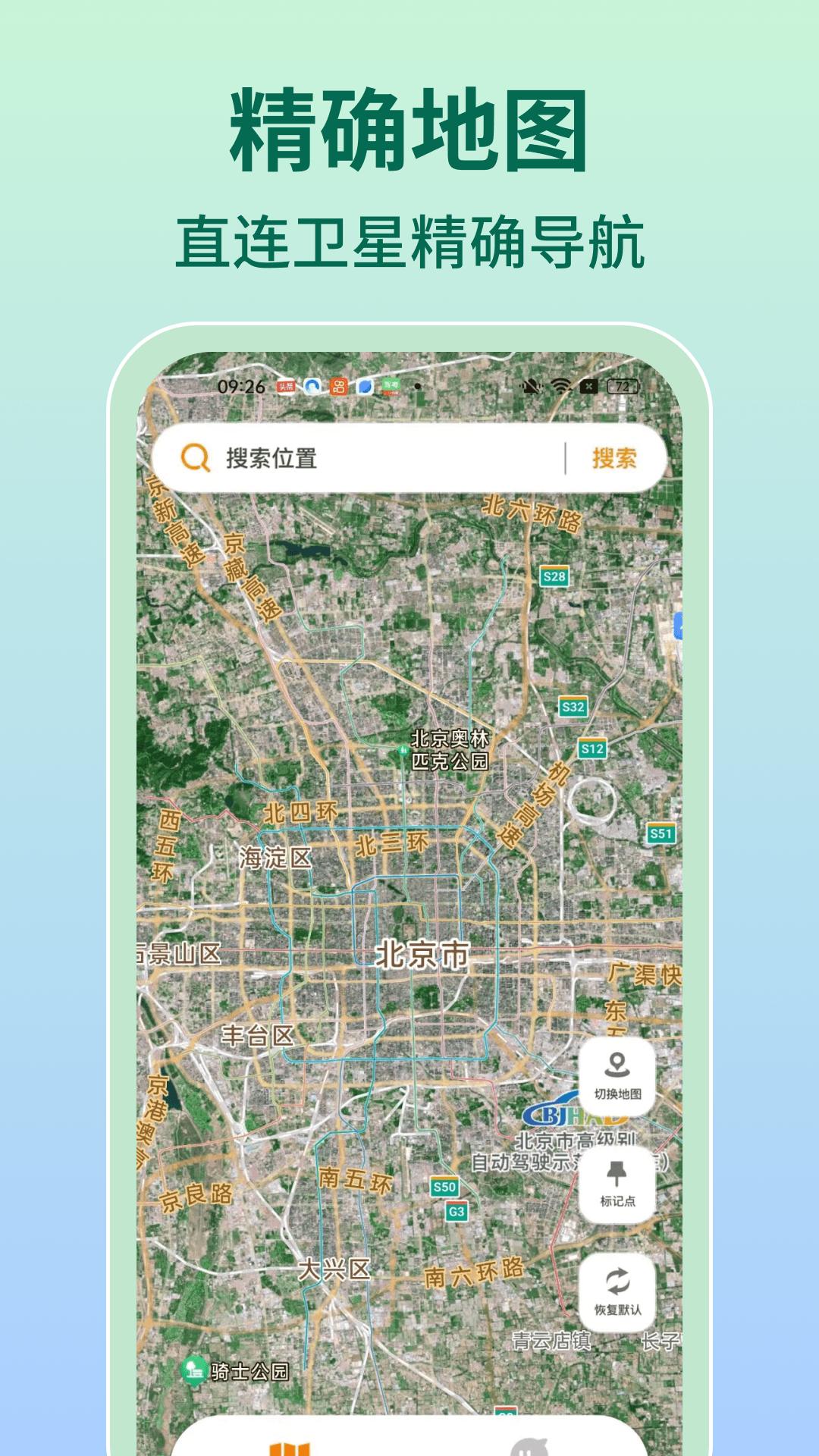This screenshot has width=819, height=1456.
Task: Tap the Wi-Fi icon in the status bar
Action: pos(560,386)
